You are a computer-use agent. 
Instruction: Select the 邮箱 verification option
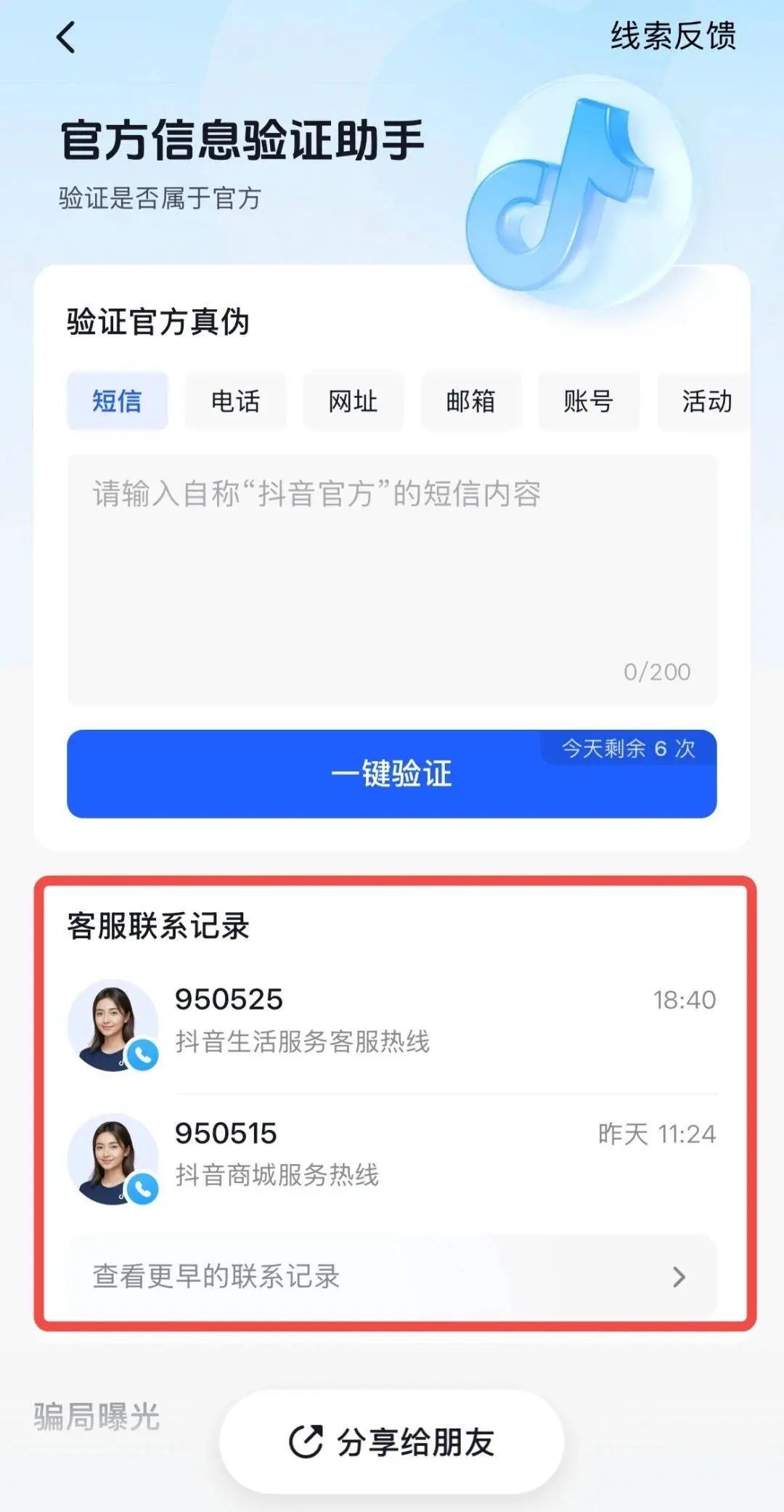point(470,401)
